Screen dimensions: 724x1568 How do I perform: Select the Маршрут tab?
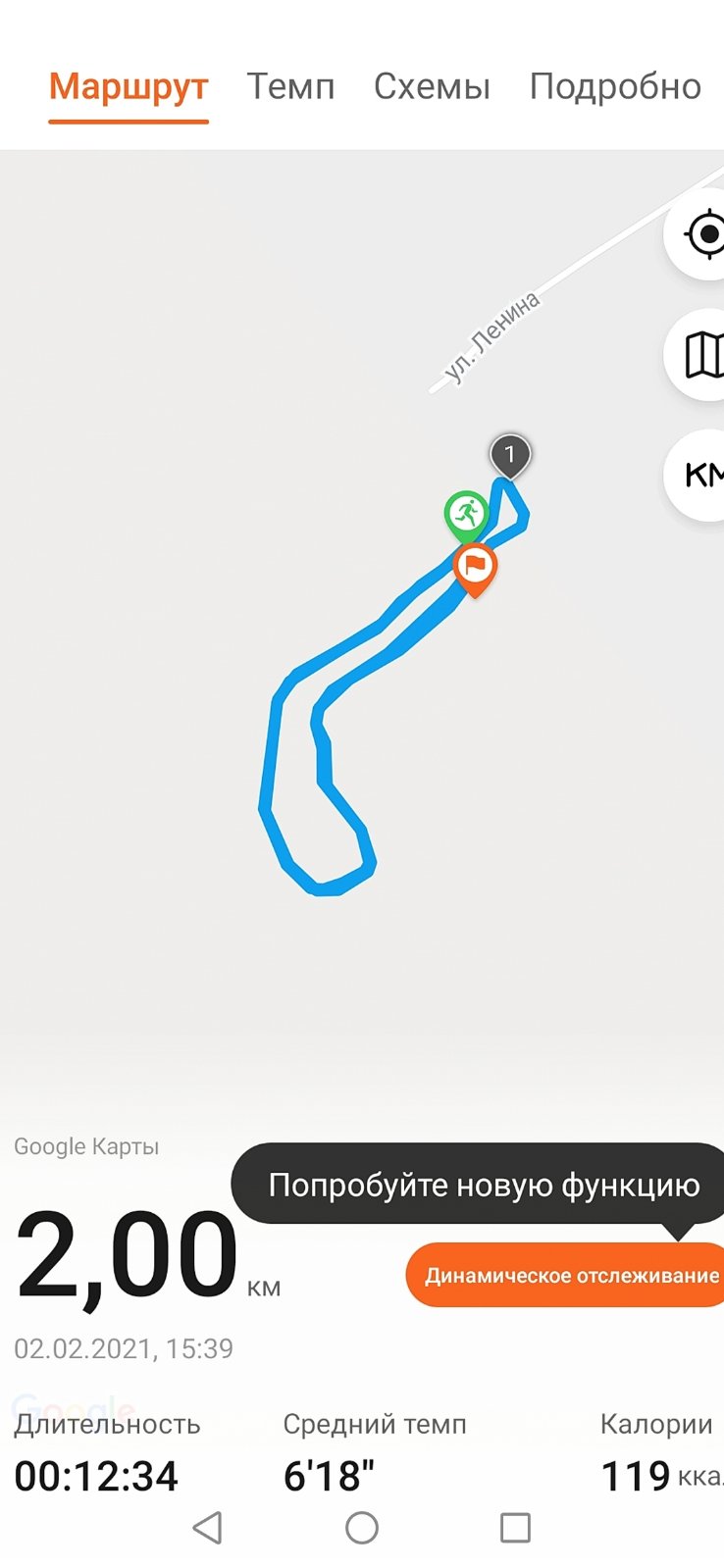[x=129, y=86]
